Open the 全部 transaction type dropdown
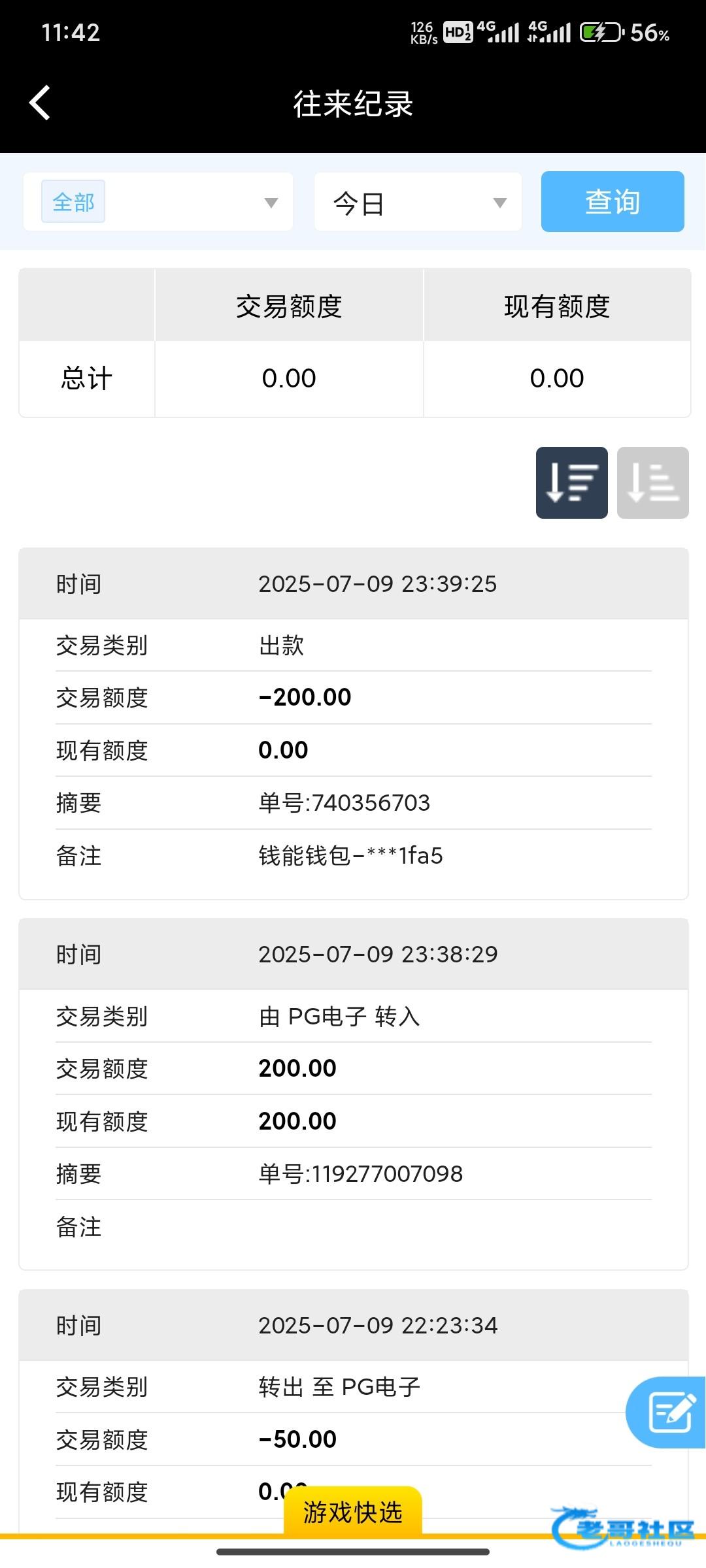Screen dimensions: 706x1568 pyautogui.click(x=158, y=202)
